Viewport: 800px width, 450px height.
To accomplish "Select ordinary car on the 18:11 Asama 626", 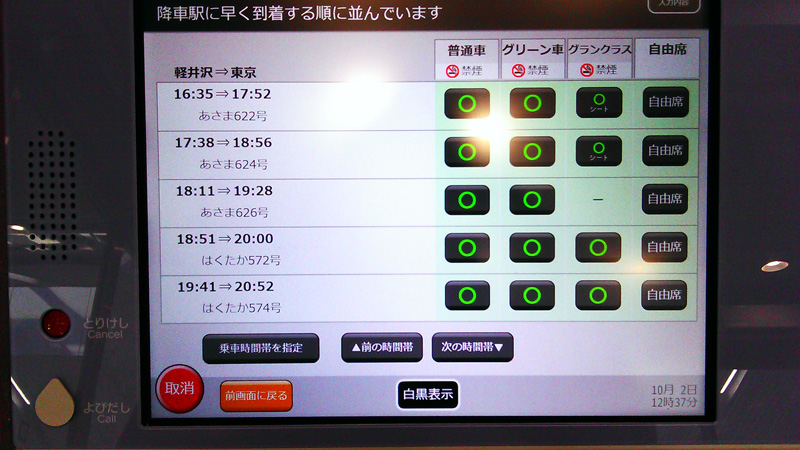I will point(466,199).
